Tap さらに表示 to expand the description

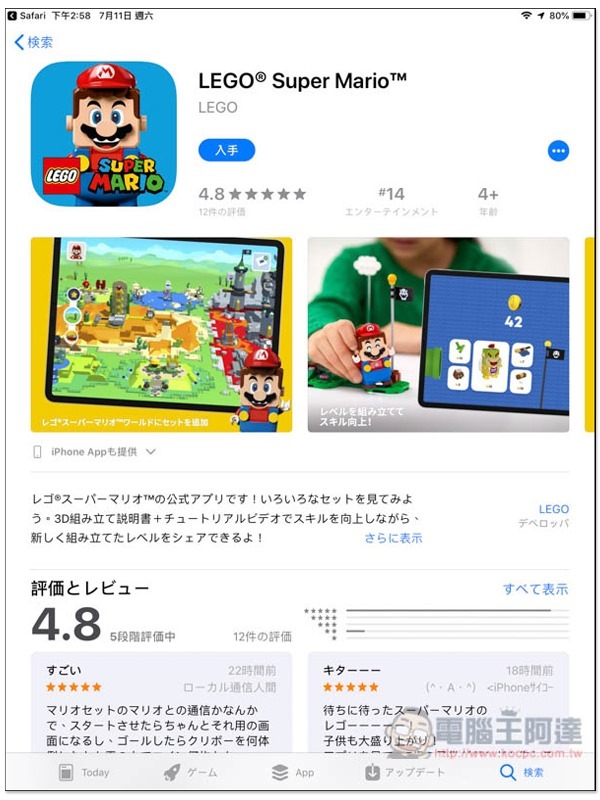coord(393,538)
